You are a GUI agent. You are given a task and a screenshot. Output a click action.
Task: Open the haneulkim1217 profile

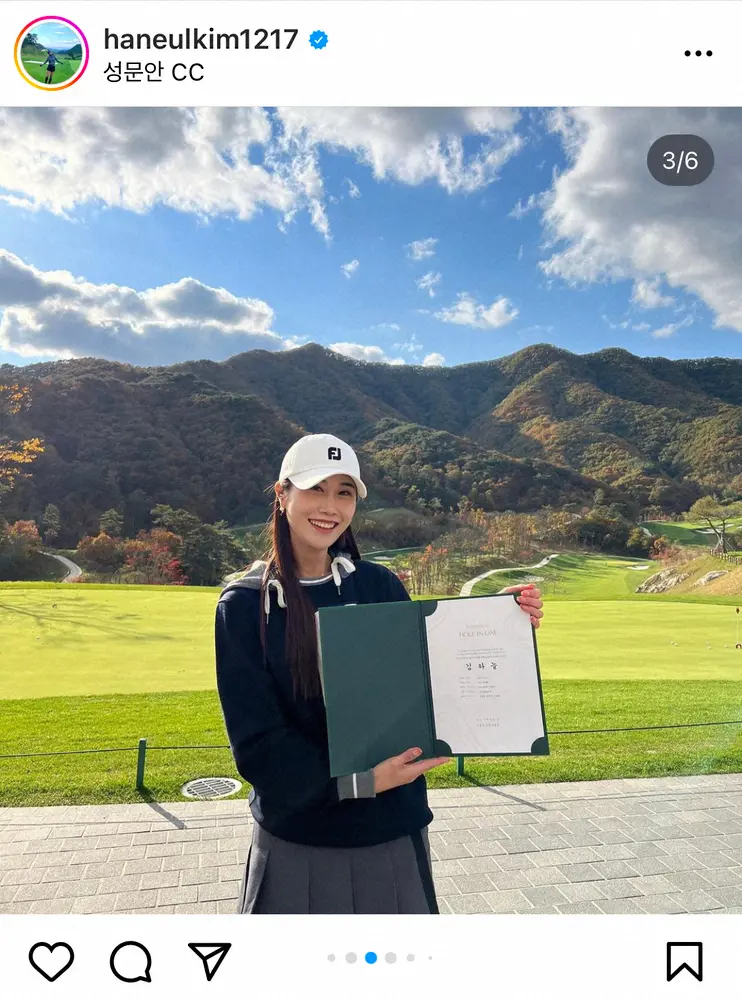201,39
